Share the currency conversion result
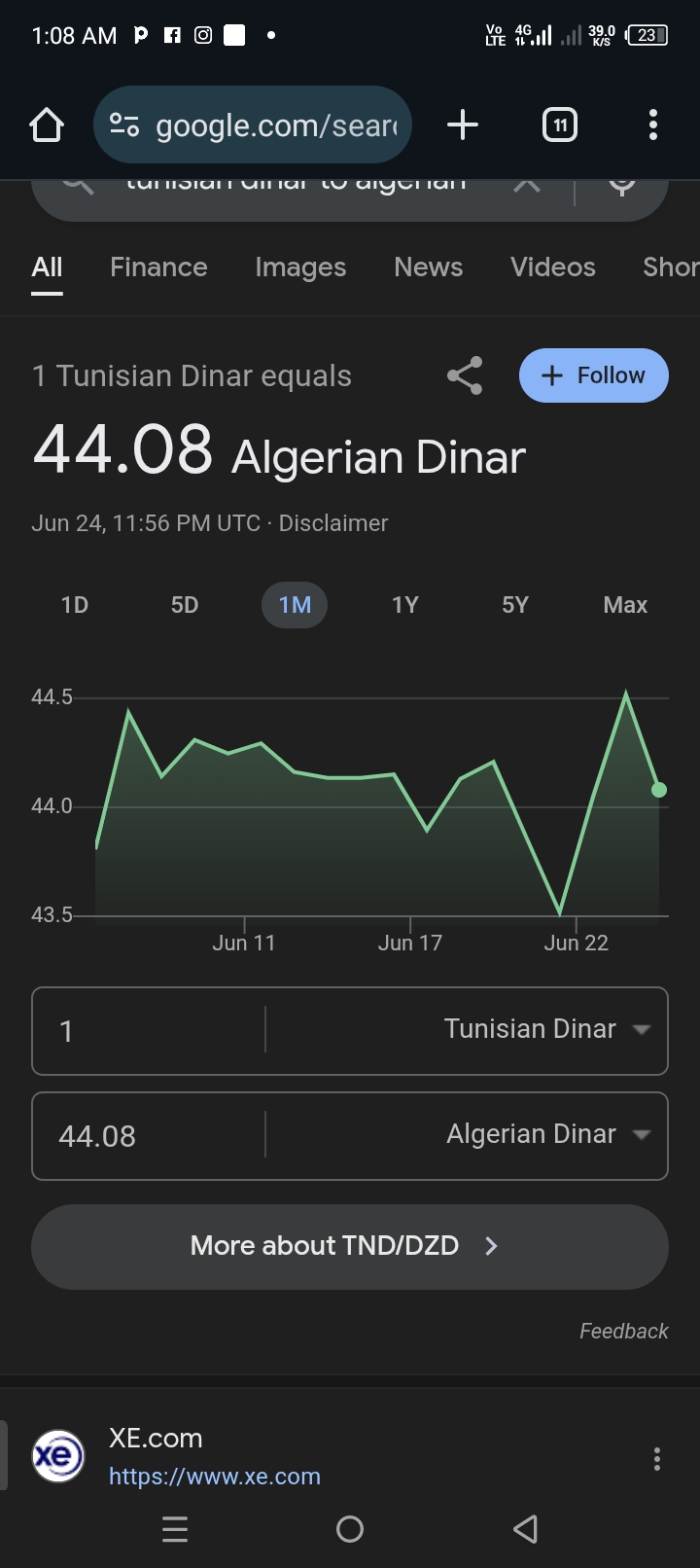Image resolution: width=700 pixels, height=1568 pixels. point(465,375)
